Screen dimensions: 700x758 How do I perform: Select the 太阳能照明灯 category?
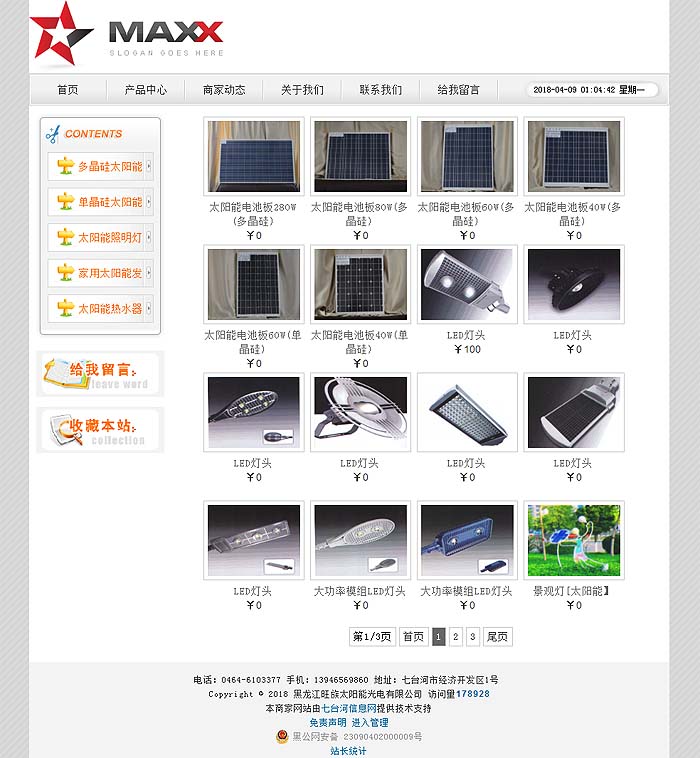pos(101,238)
